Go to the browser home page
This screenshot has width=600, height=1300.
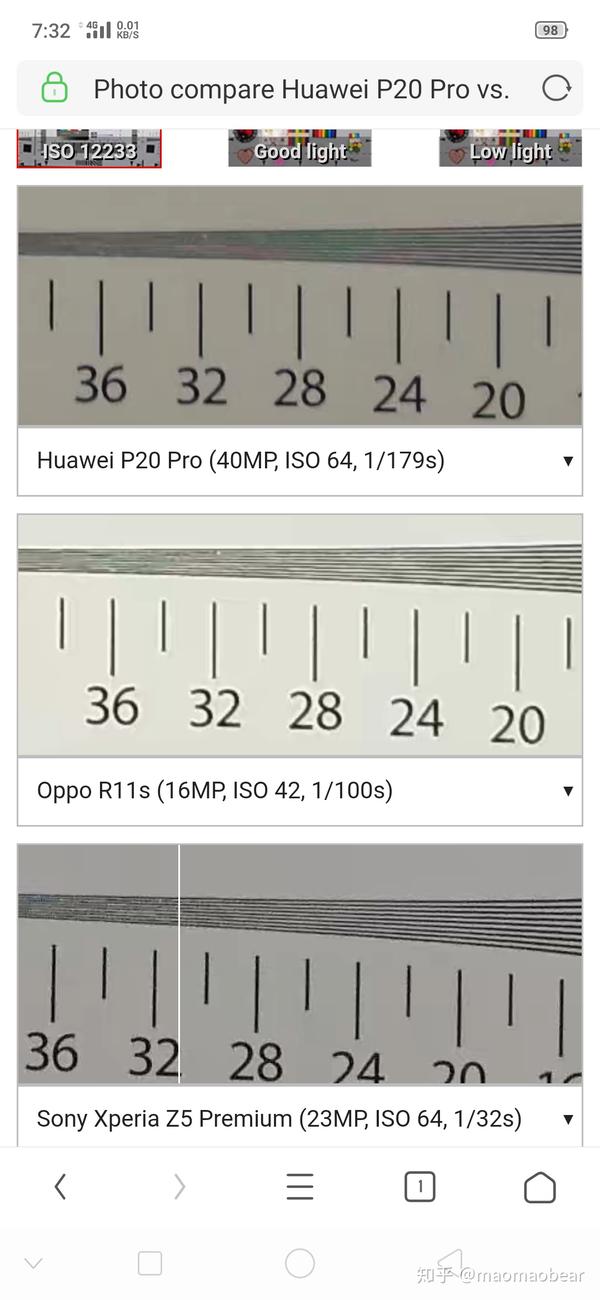[540, 1187]
